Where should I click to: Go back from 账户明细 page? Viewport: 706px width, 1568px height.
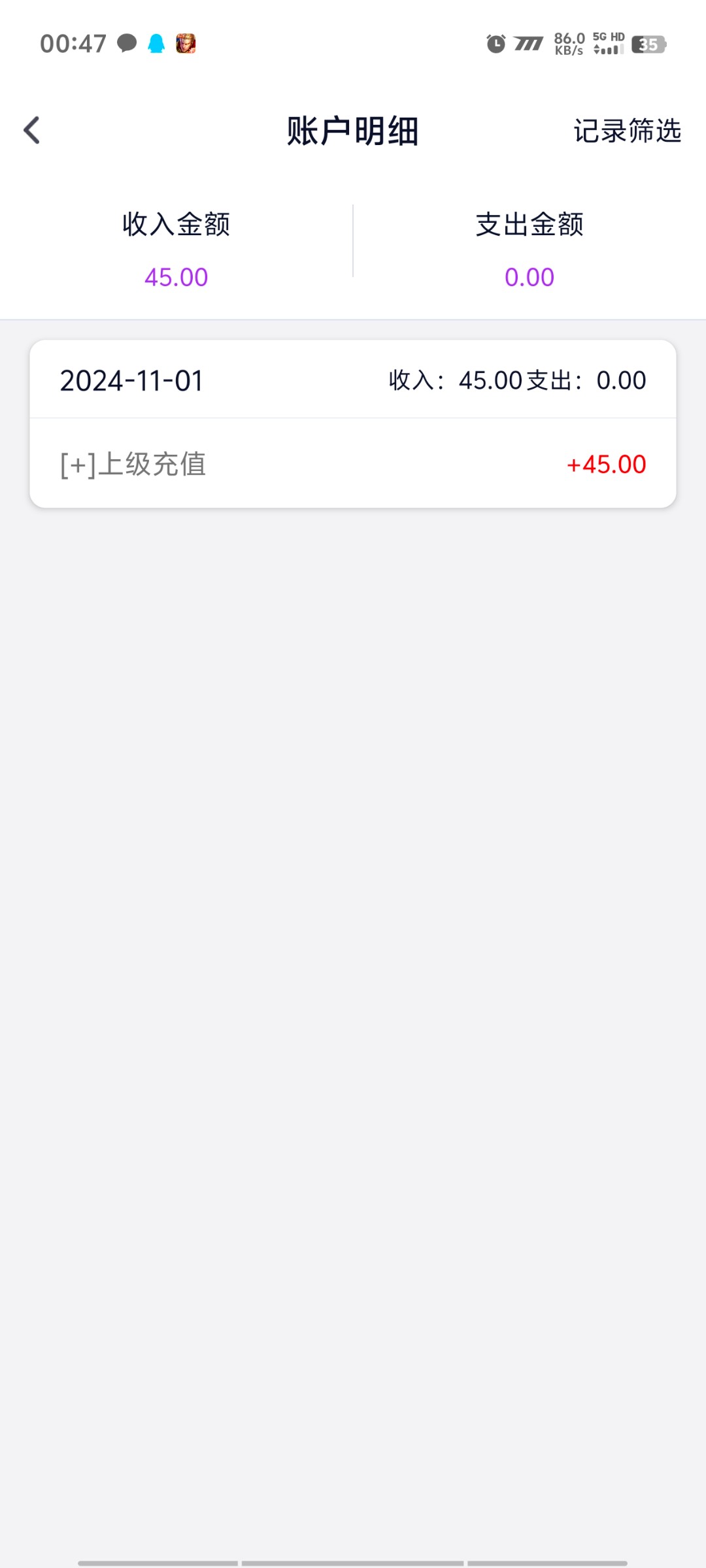click(32, 130)
